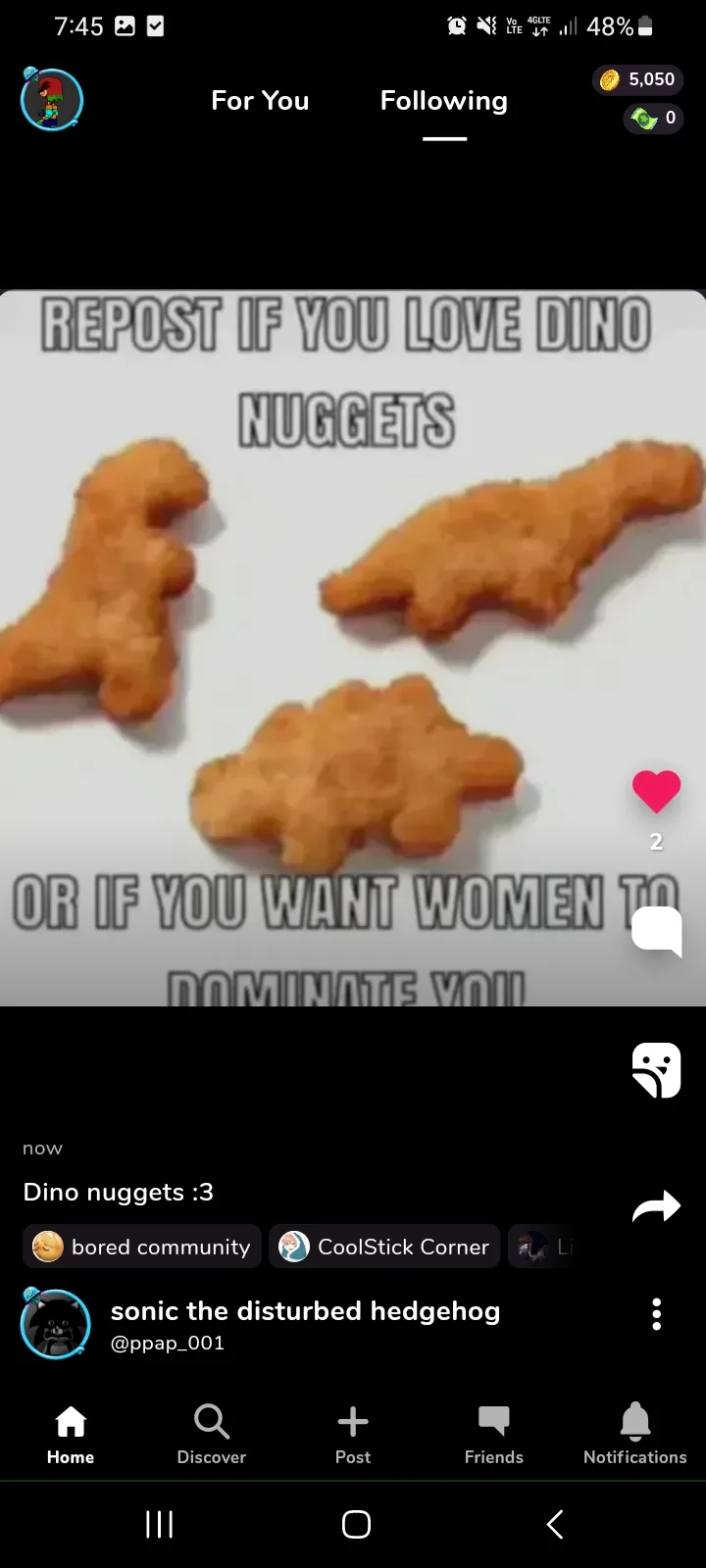Open the Notifications tab
This screenshot has width=706, height=1568.
click(x=635, y=1435)
